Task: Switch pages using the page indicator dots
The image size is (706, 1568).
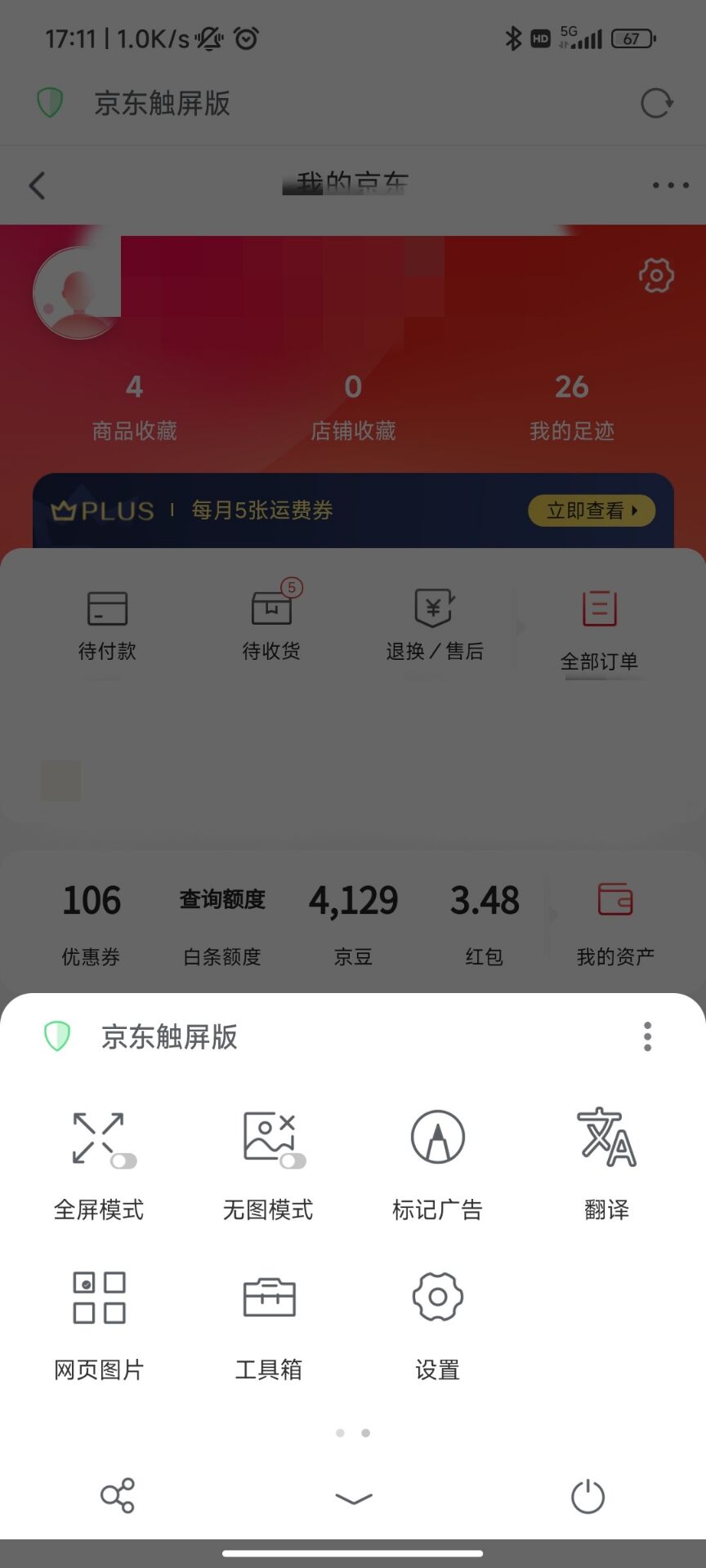Action: click(353, 1432)
